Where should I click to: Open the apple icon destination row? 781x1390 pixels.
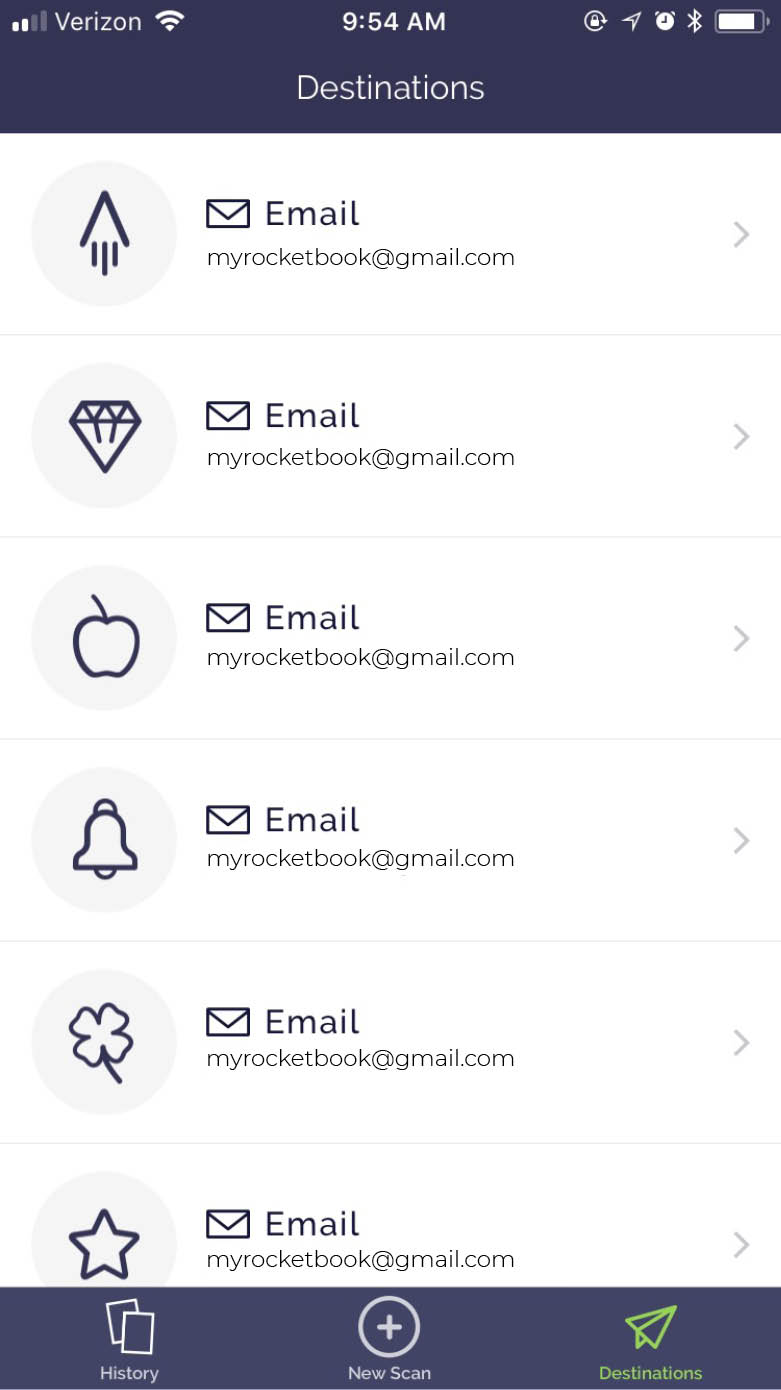point(390,638)
